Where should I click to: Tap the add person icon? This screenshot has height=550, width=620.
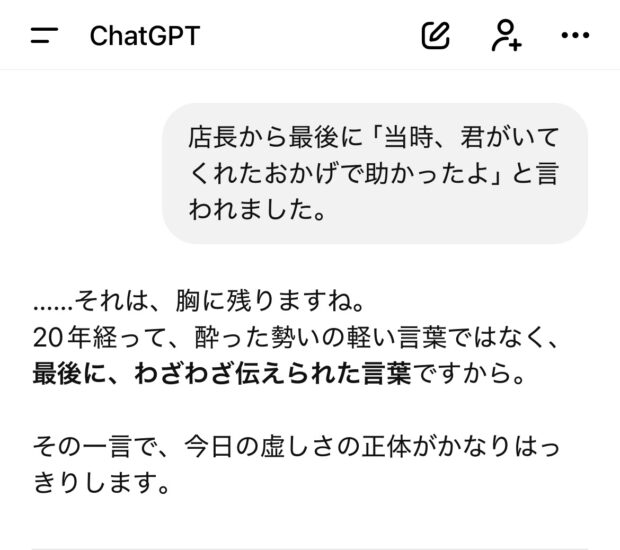point(506,36)
